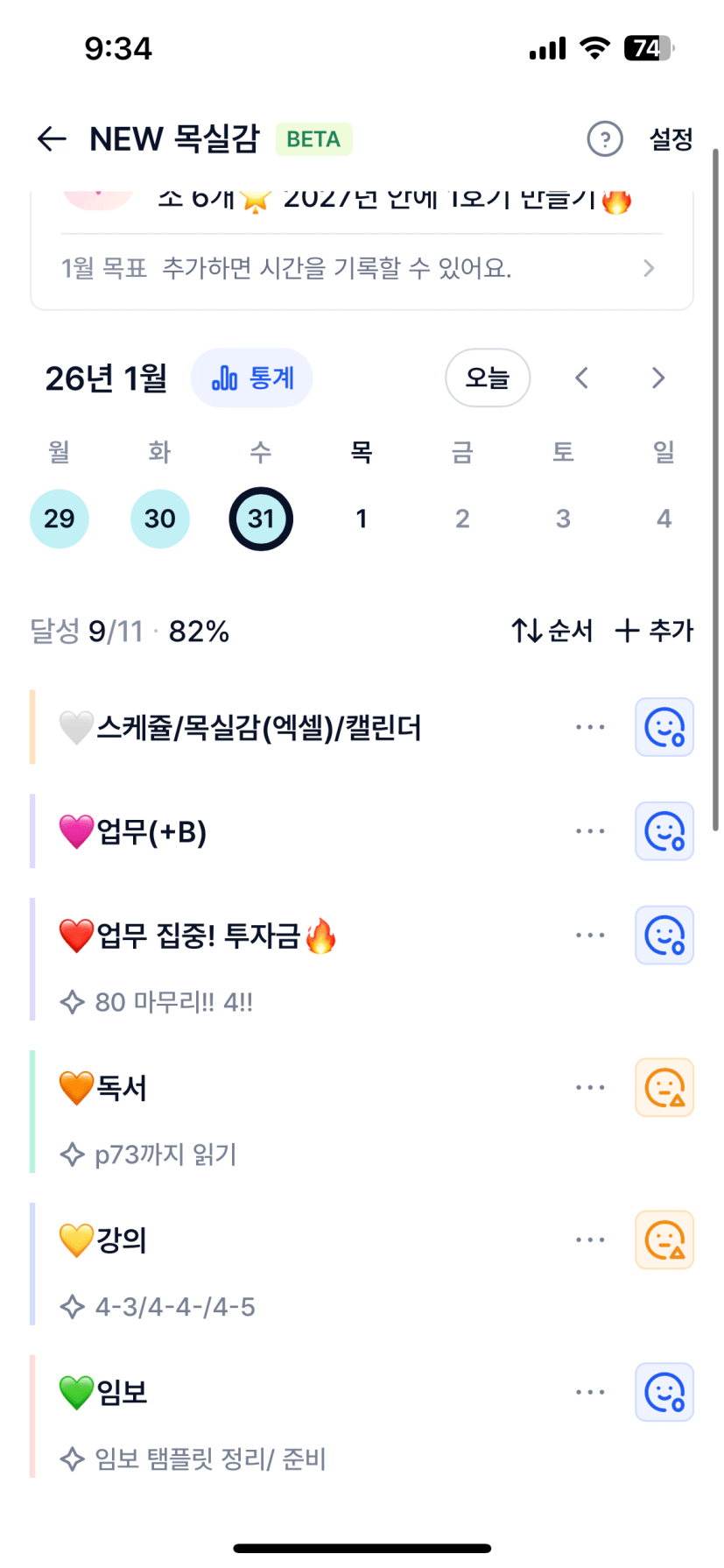This screenshot has width=724, height=1568.
Task: Tap the status face icon for 업무(+B)
Action: (x=664, y=831)
